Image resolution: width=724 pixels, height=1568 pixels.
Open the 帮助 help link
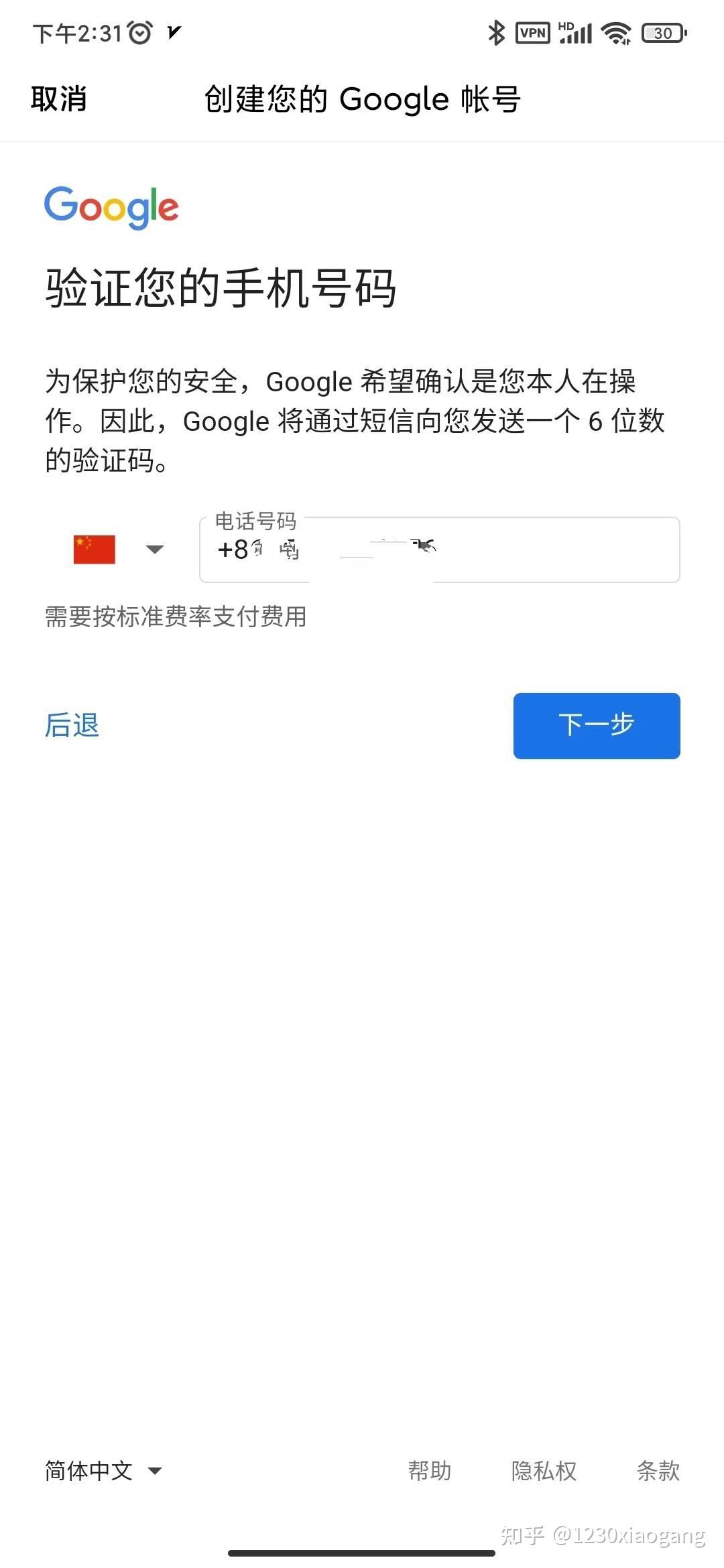click(x=430, y=1471)
